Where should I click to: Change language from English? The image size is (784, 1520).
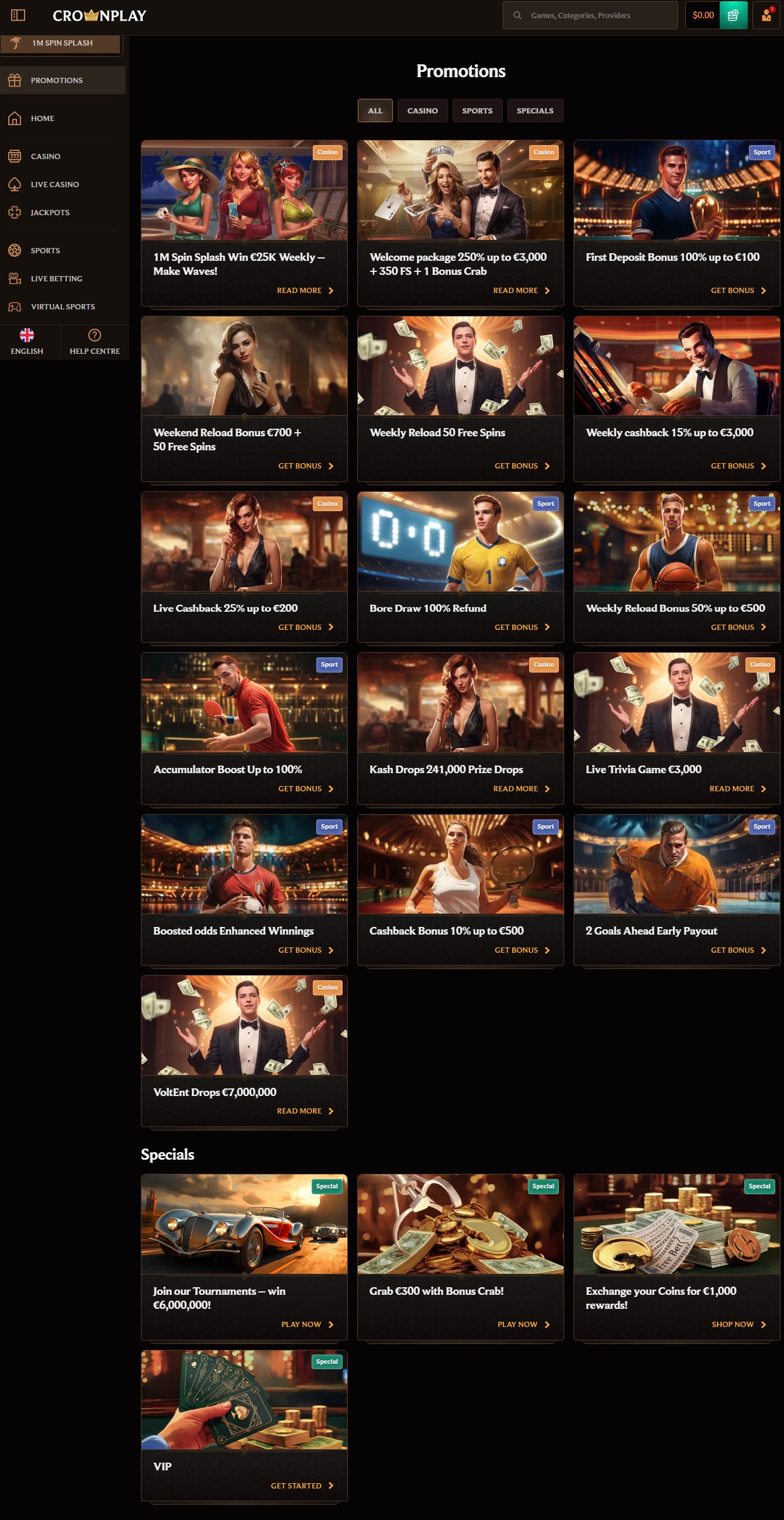27,342
